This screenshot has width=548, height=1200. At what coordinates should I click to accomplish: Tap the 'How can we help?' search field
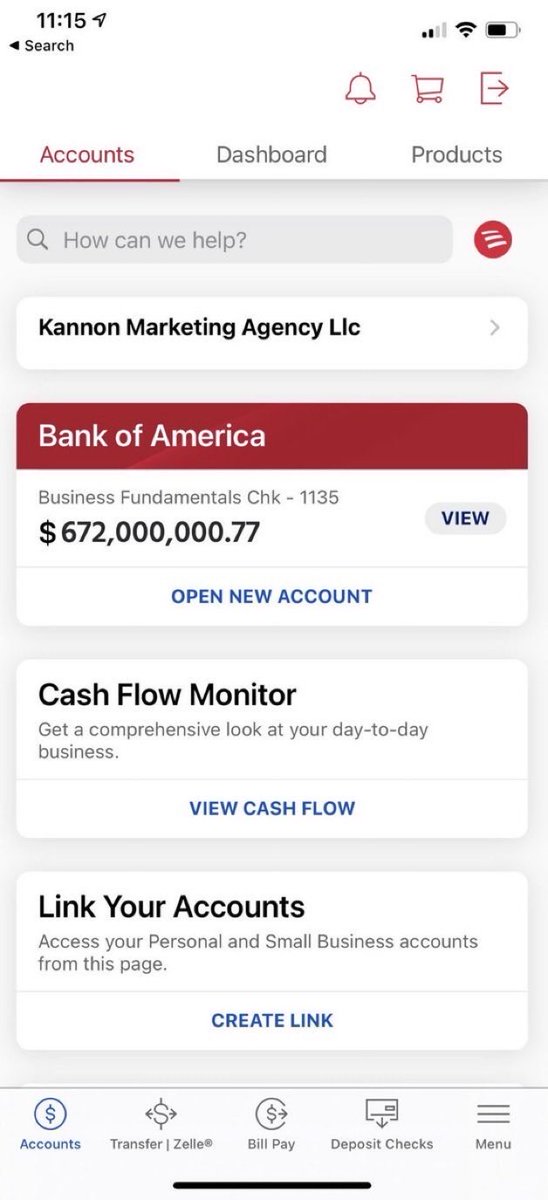coord(234,240)
